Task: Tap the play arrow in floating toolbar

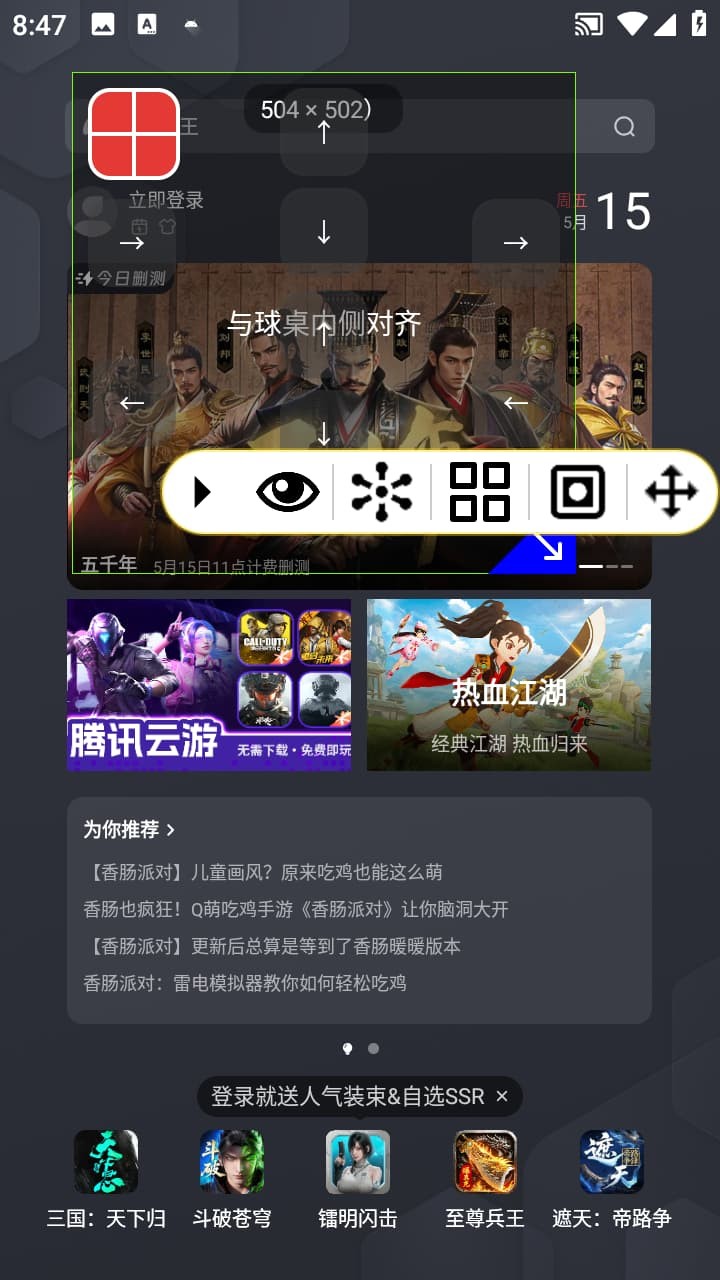Action: pyautogui.click(x=203, y=492)
